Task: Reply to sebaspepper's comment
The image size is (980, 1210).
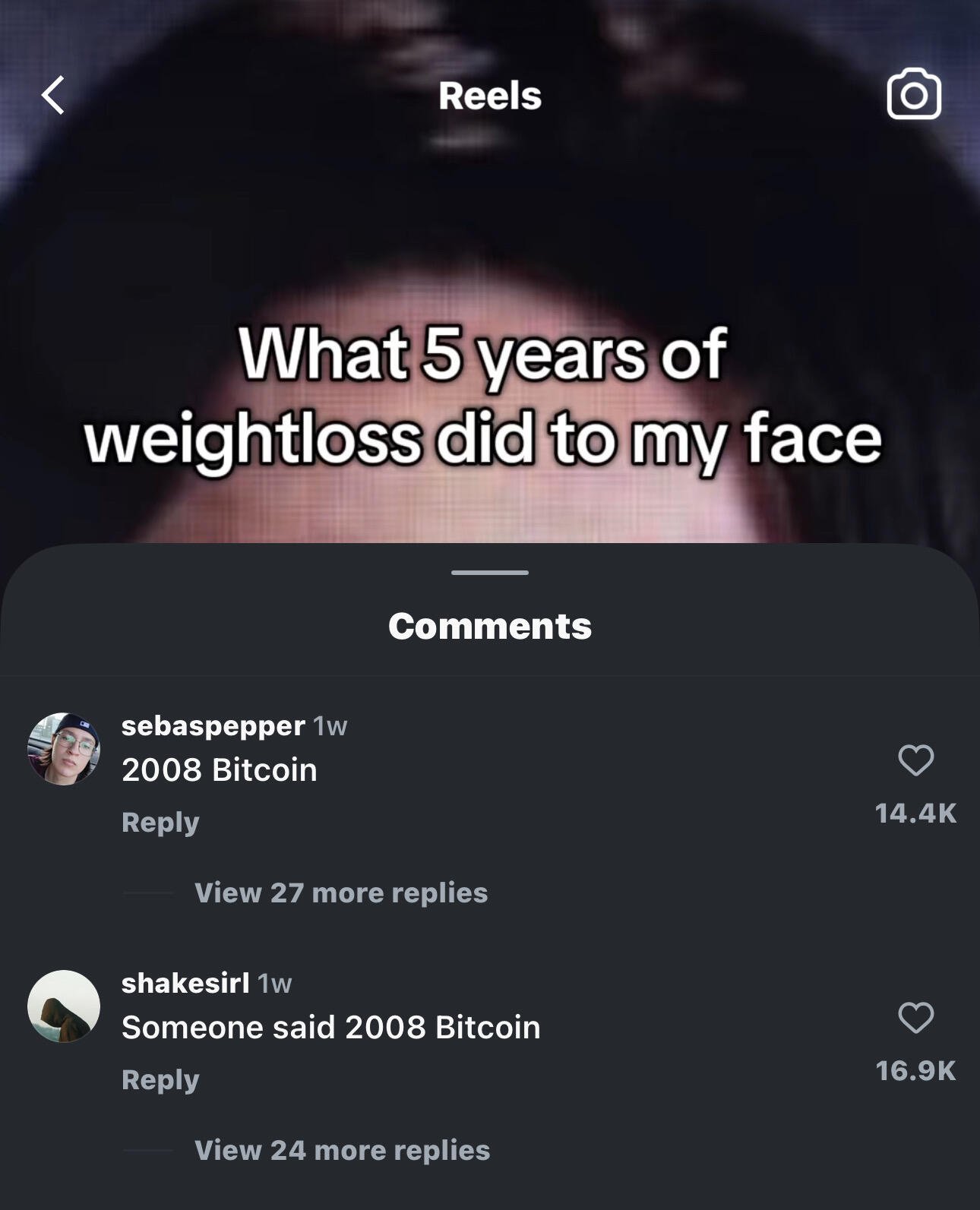Action: coord(160,822)
